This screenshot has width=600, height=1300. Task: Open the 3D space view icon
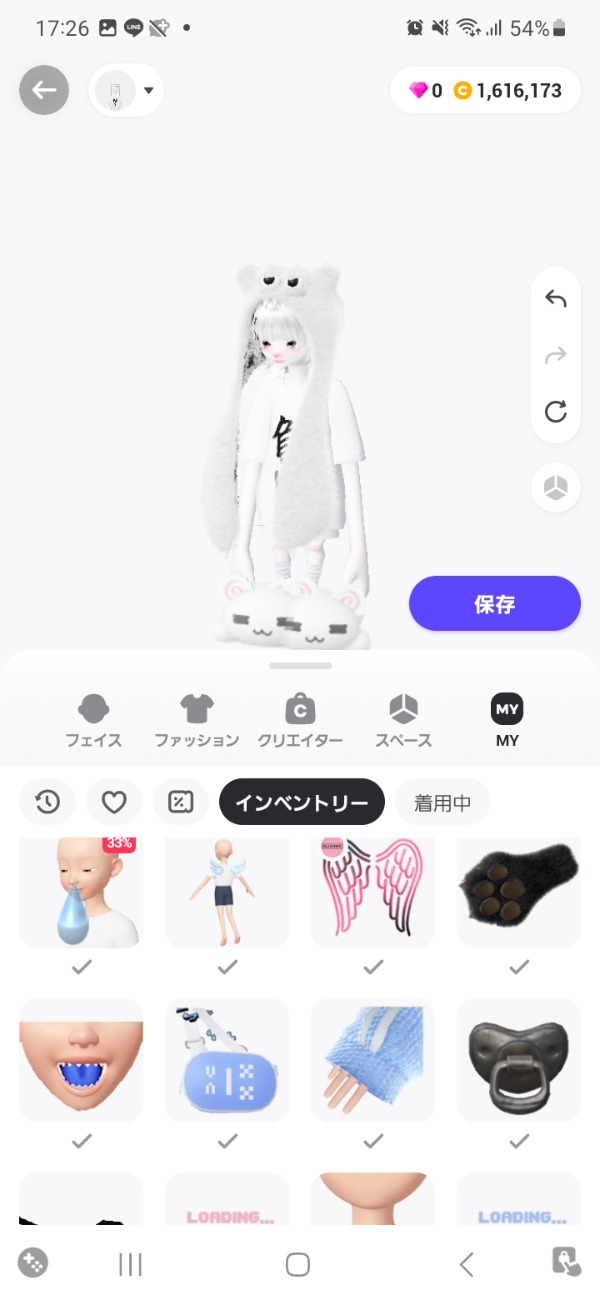pos(556,487)
